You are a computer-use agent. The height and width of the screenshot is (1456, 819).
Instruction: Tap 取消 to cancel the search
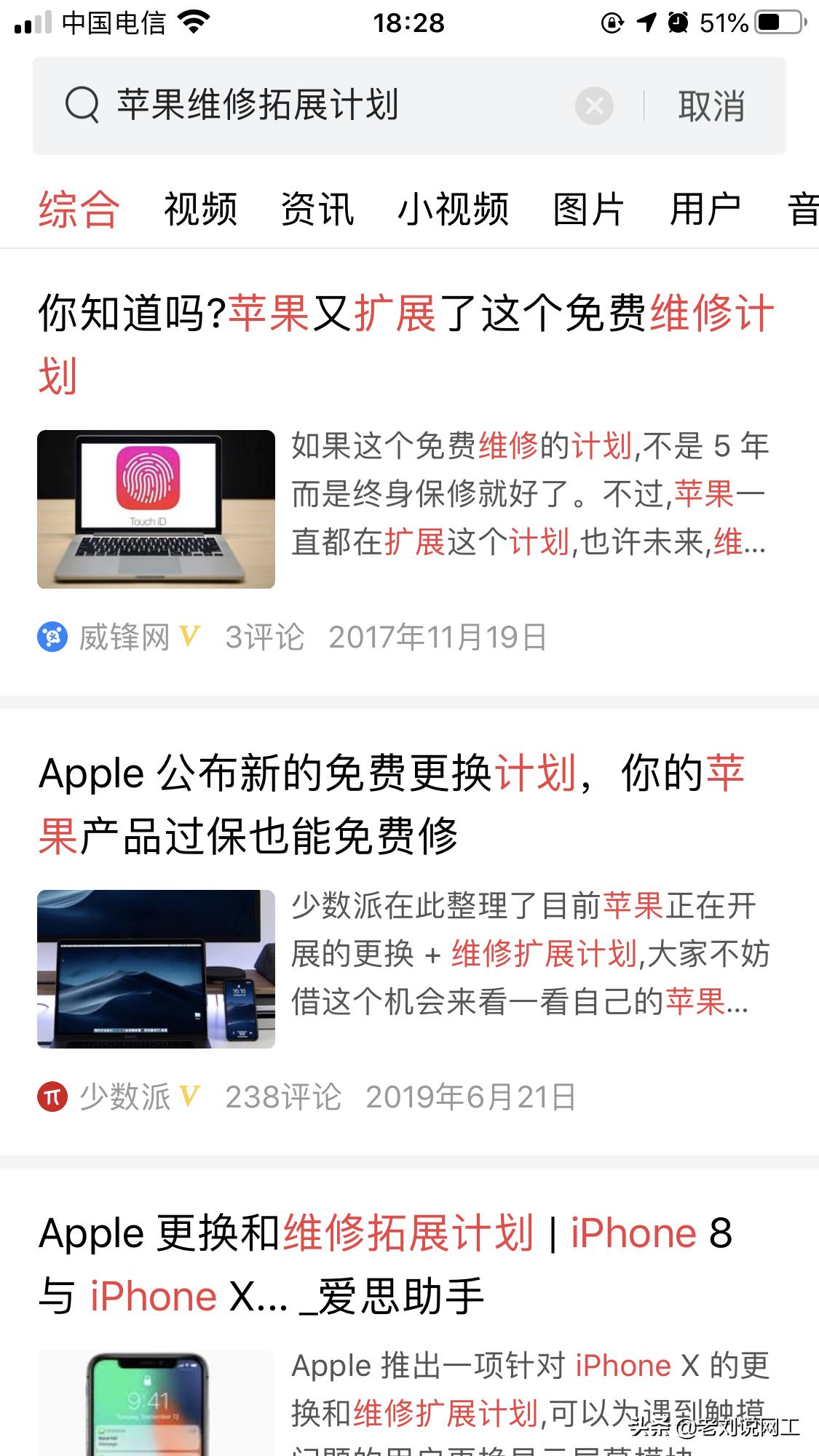pyautogui.click(x=712, y=106)
